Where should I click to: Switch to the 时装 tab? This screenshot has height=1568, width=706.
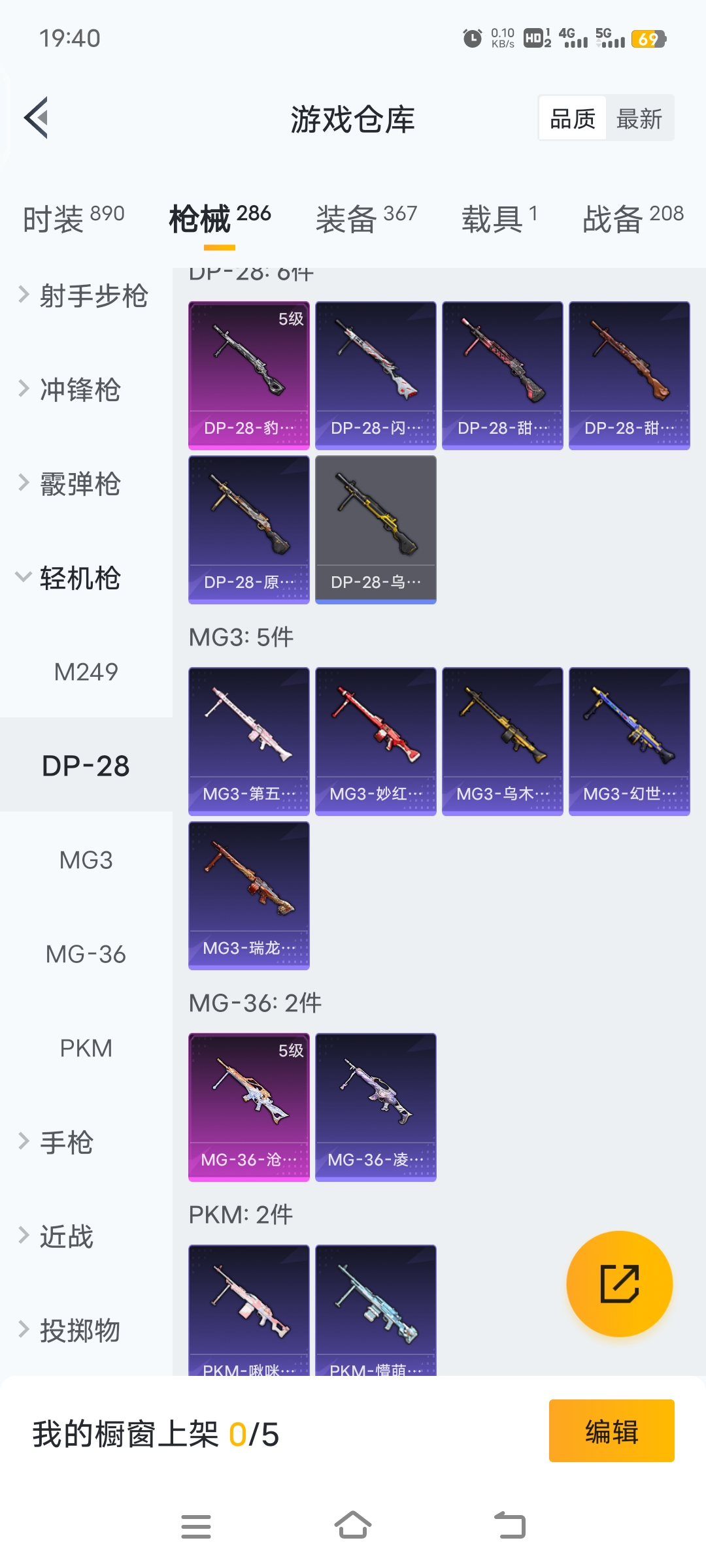[x=73, y=218]
